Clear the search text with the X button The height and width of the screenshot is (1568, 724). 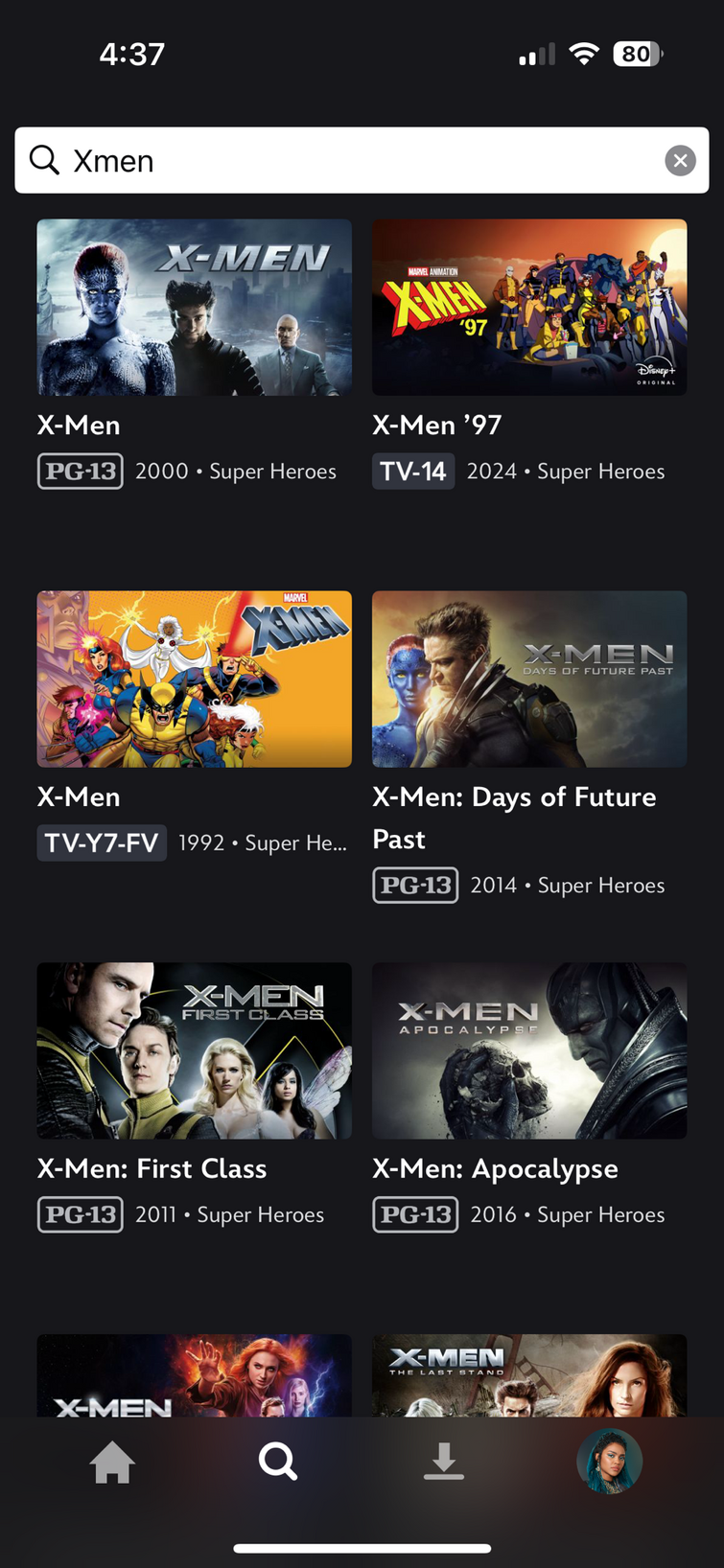pos(680,161)
